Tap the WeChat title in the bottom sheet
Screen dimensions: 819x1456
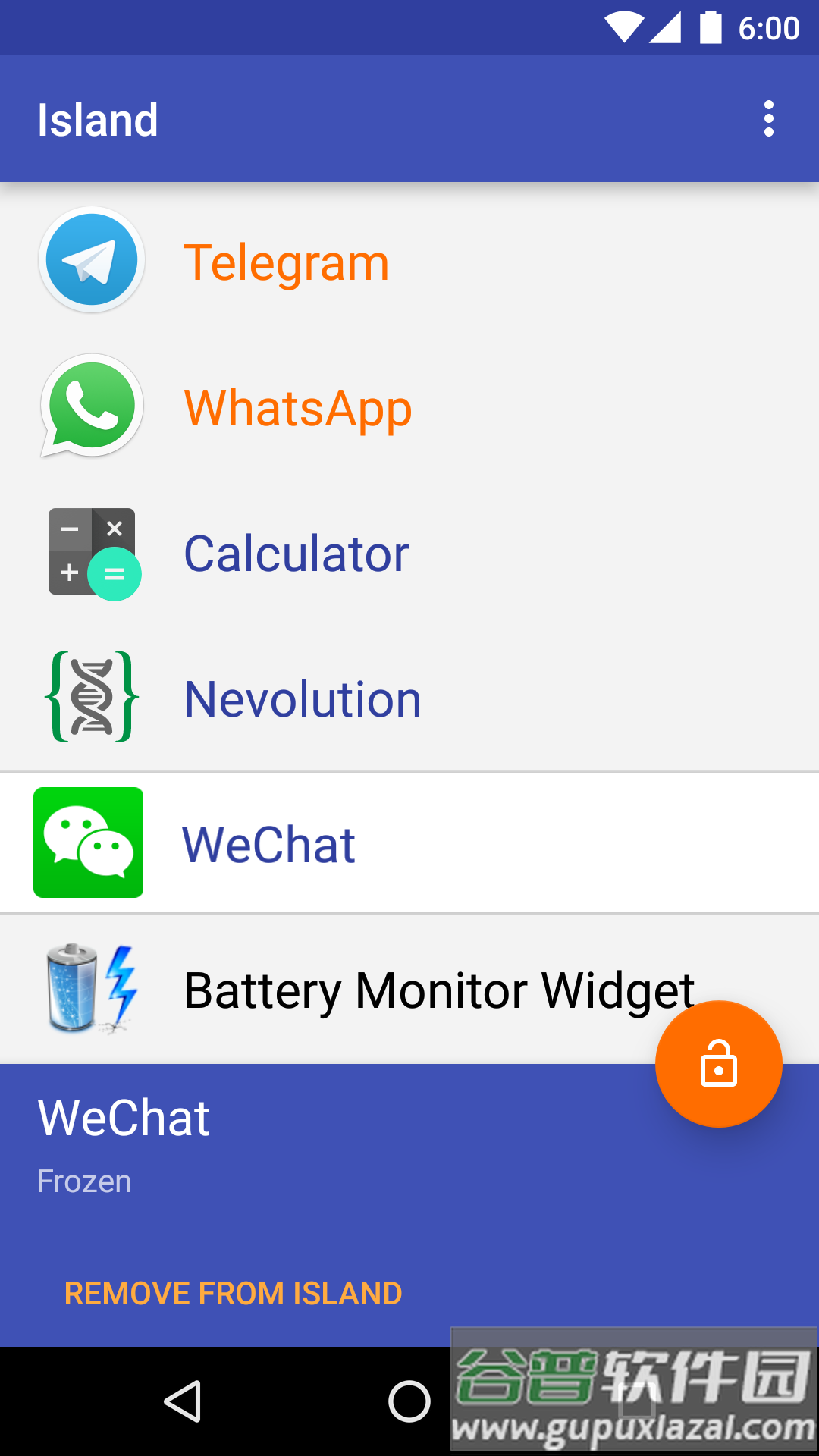[124, 1116]
